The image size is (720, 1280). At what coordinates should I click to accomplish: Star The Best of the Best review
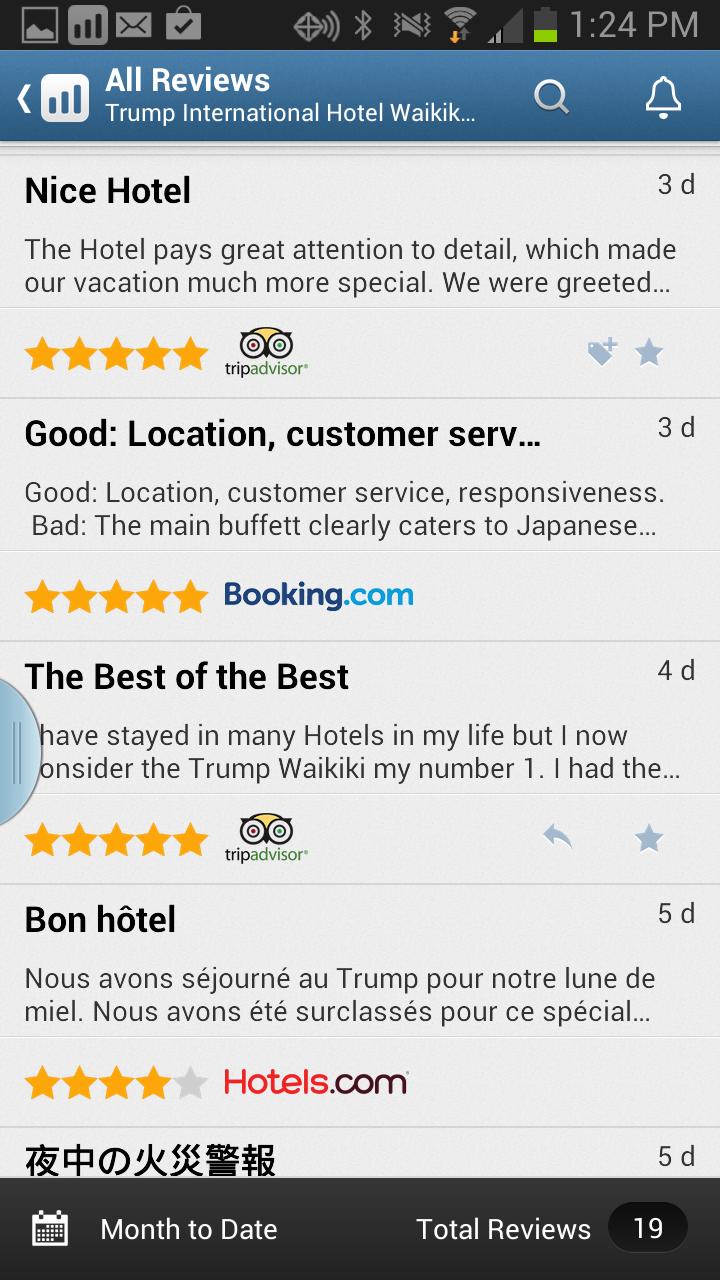650,838
